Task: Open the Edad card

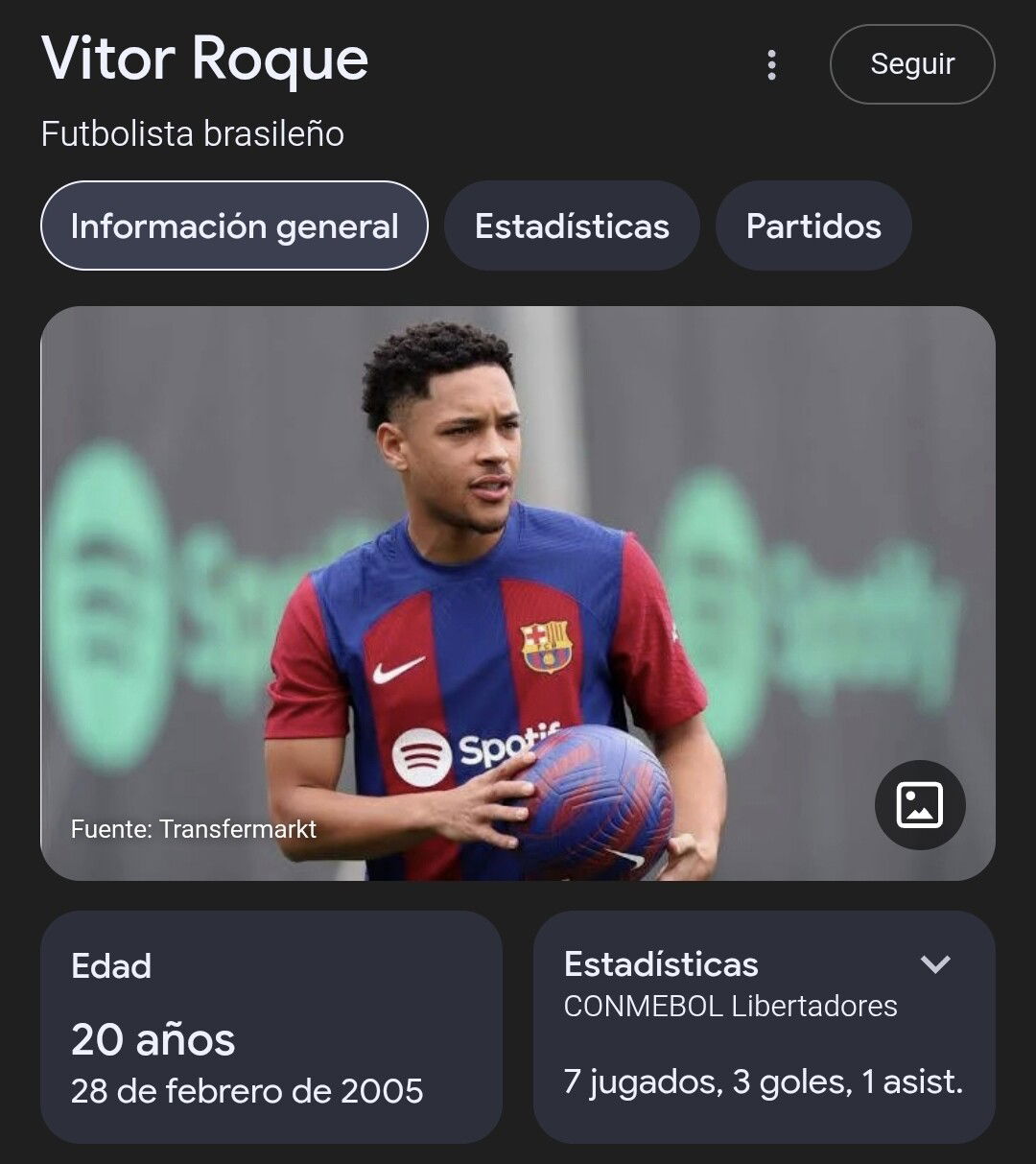Action: click(x=271, y=1027)
